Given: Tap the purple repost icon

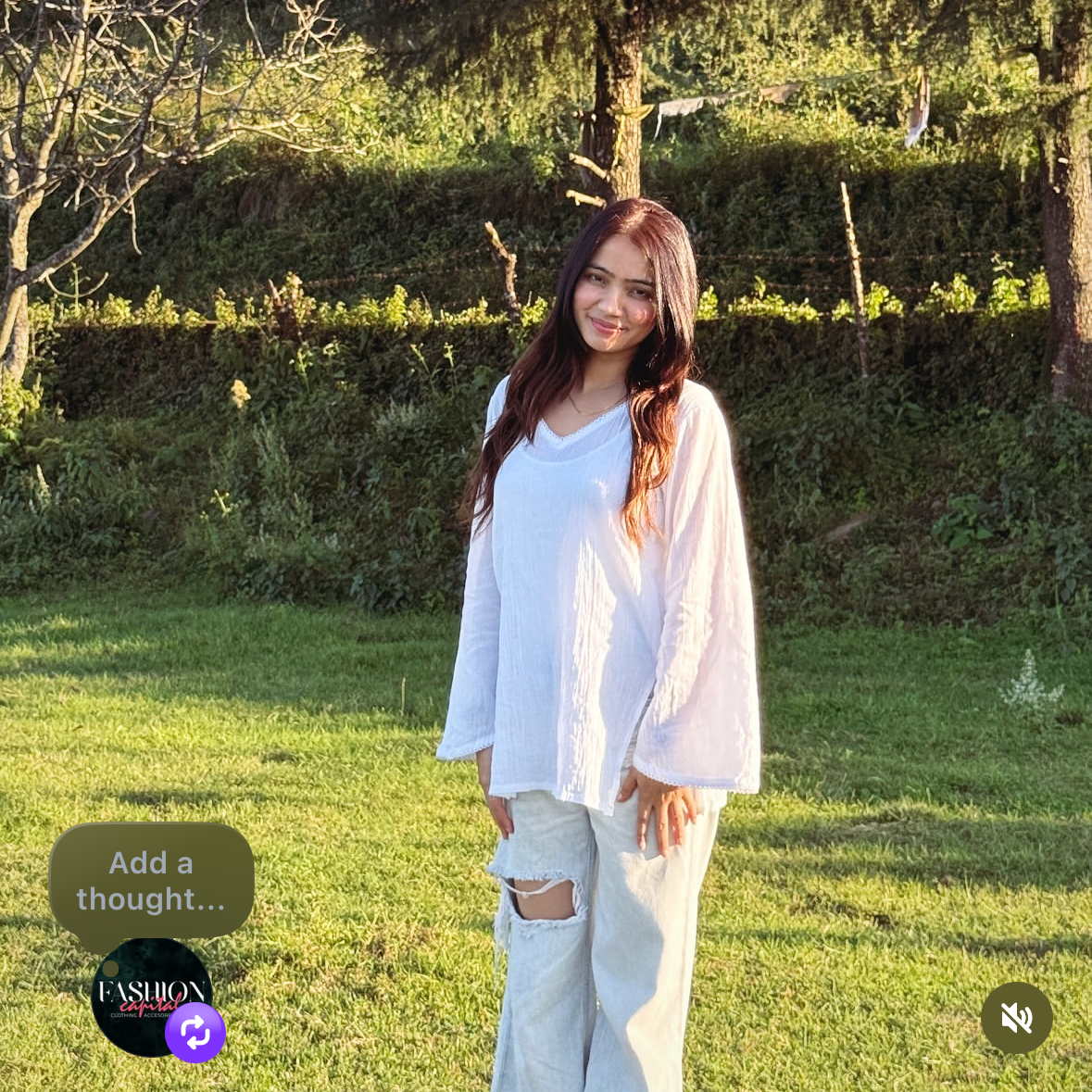Looking at the screenshot, I should click(x=195, y=1032).
